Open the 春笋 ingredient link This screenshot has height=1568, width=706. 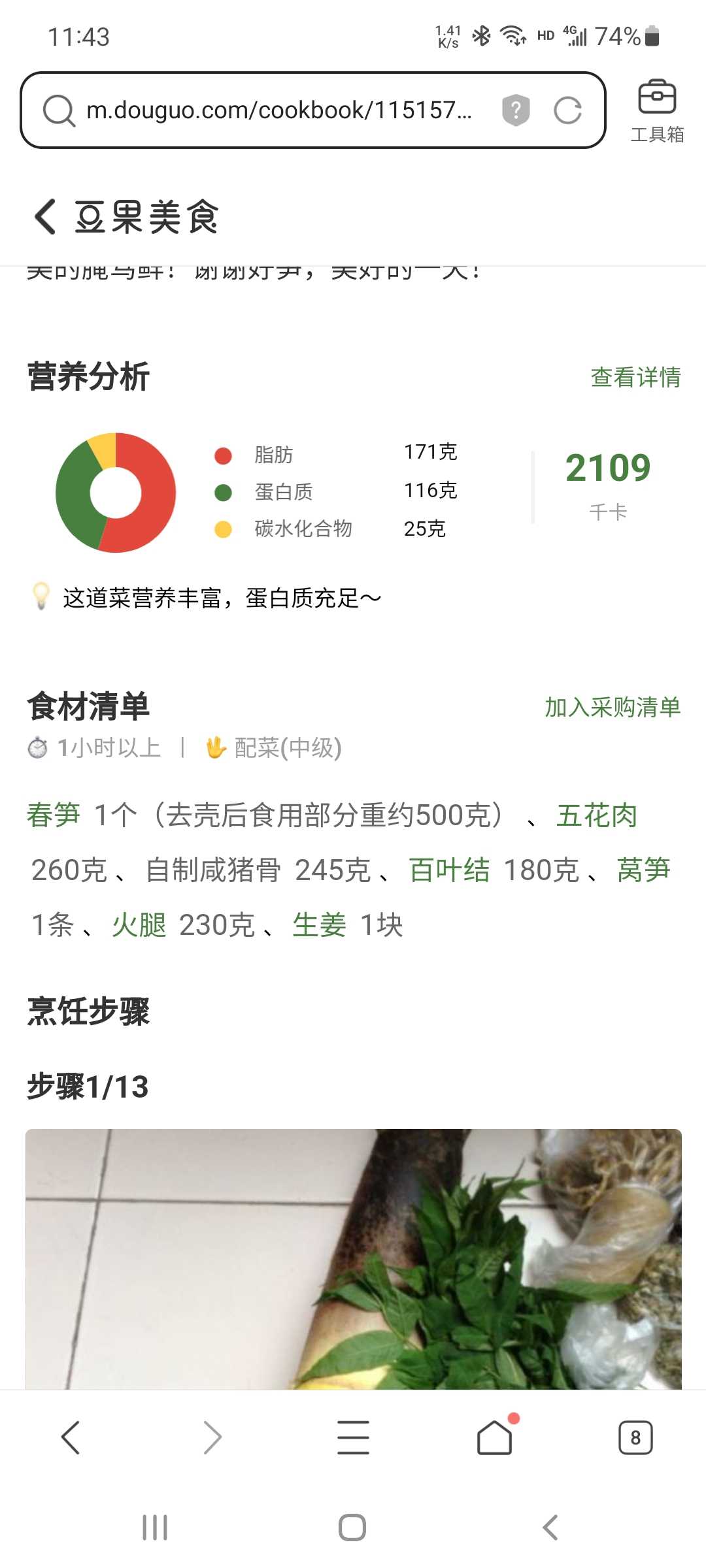click(x=54, y=815)
